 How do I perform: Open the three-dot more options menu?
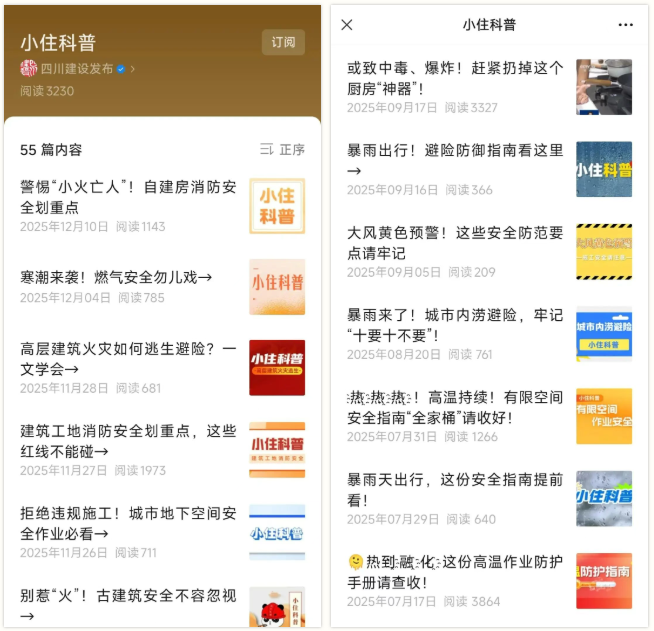point(626,24)
